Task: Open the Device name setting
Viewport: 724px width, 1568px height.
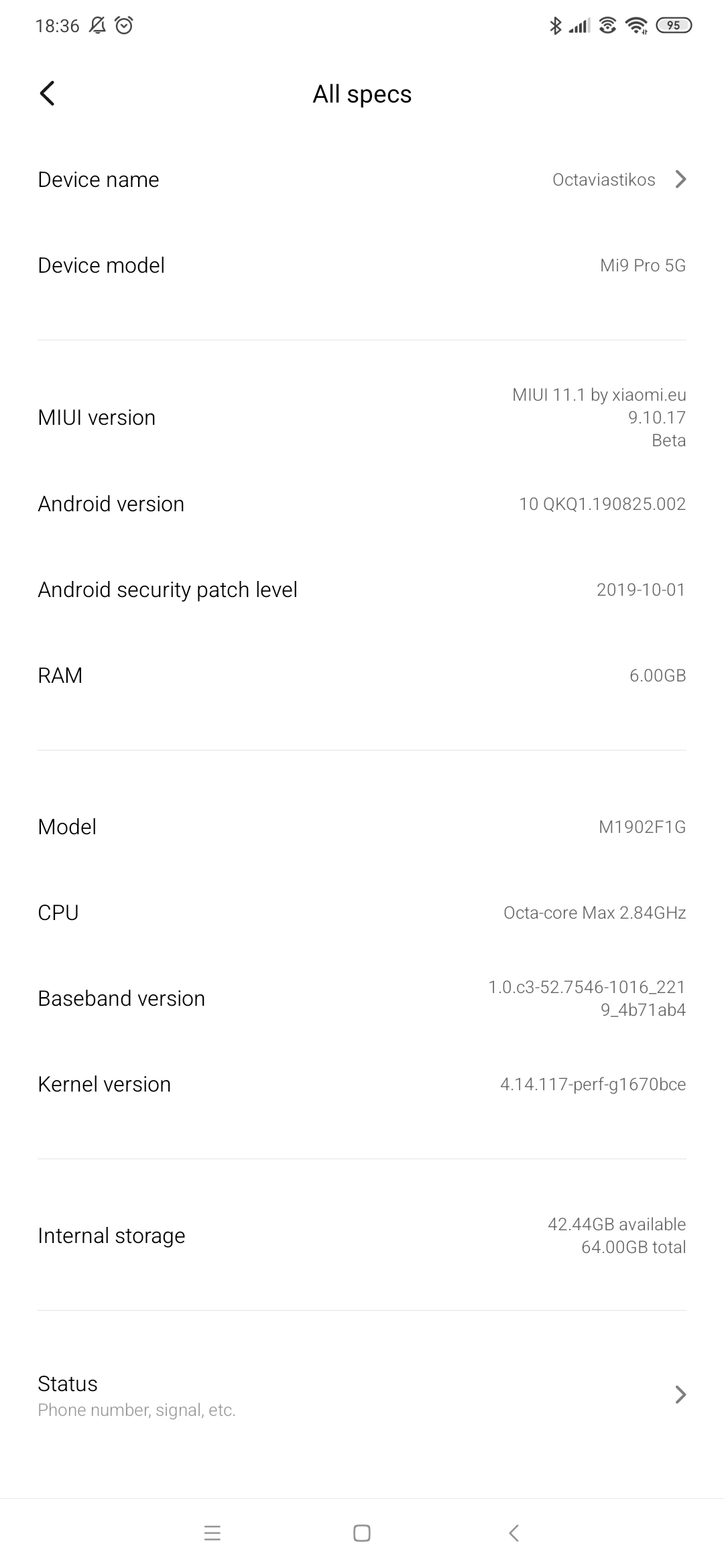Action: coord(362,180)
